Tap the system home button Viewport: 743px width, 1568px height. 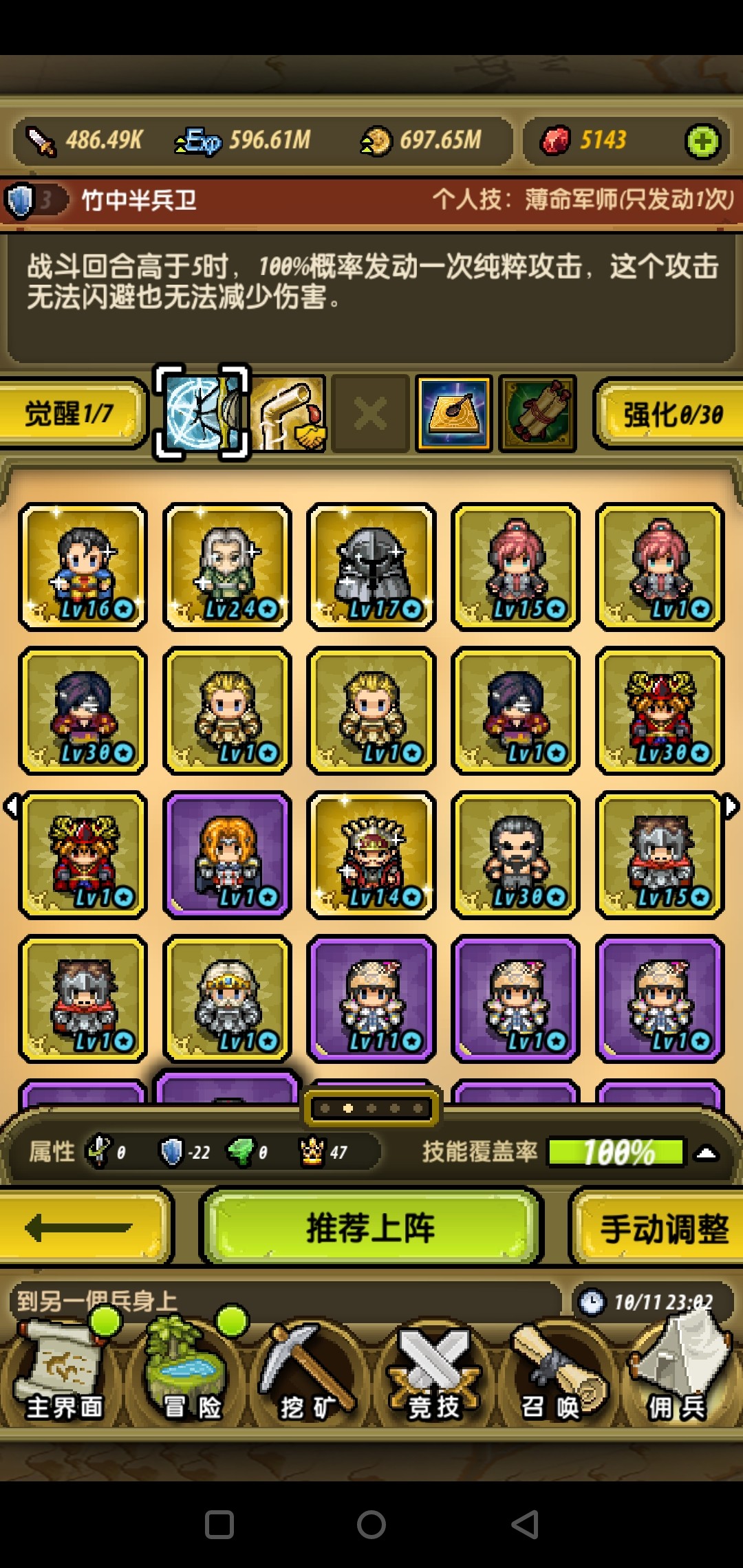tap(371, 1525)
